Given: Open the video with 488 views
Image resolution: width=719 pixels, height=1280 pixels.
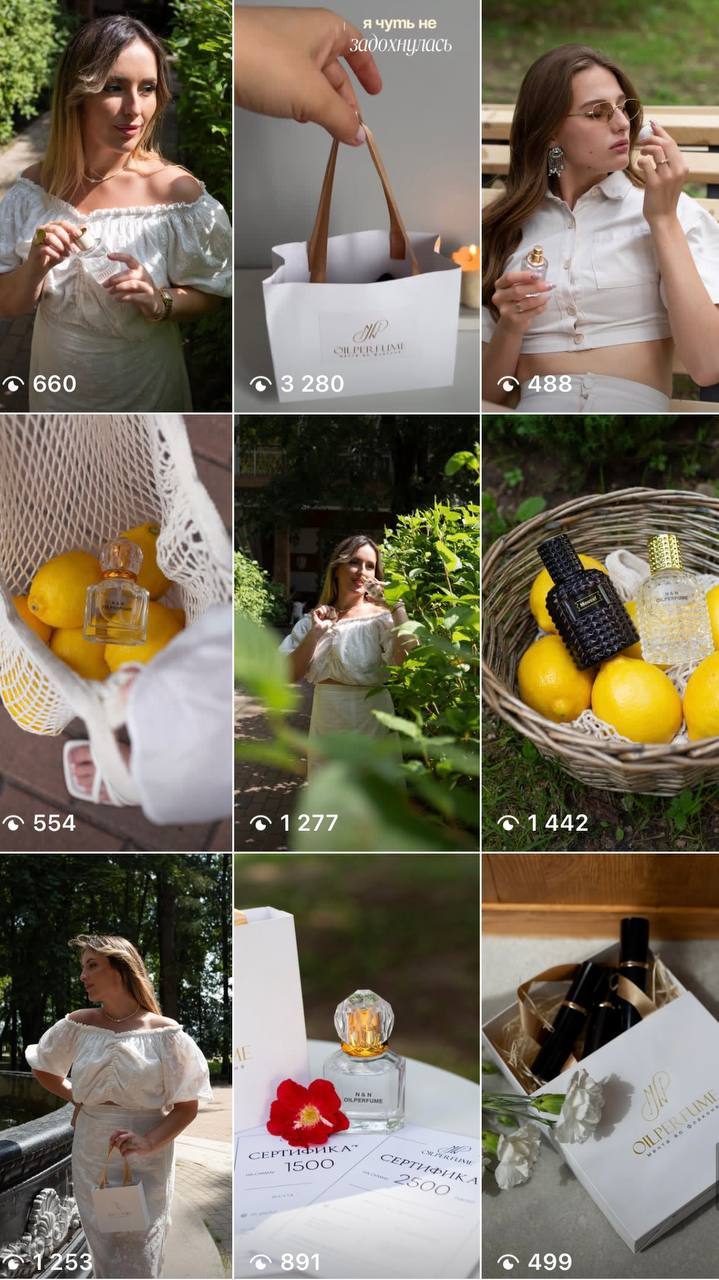Looking at the screenshot, I should click(x=600, y=205).
